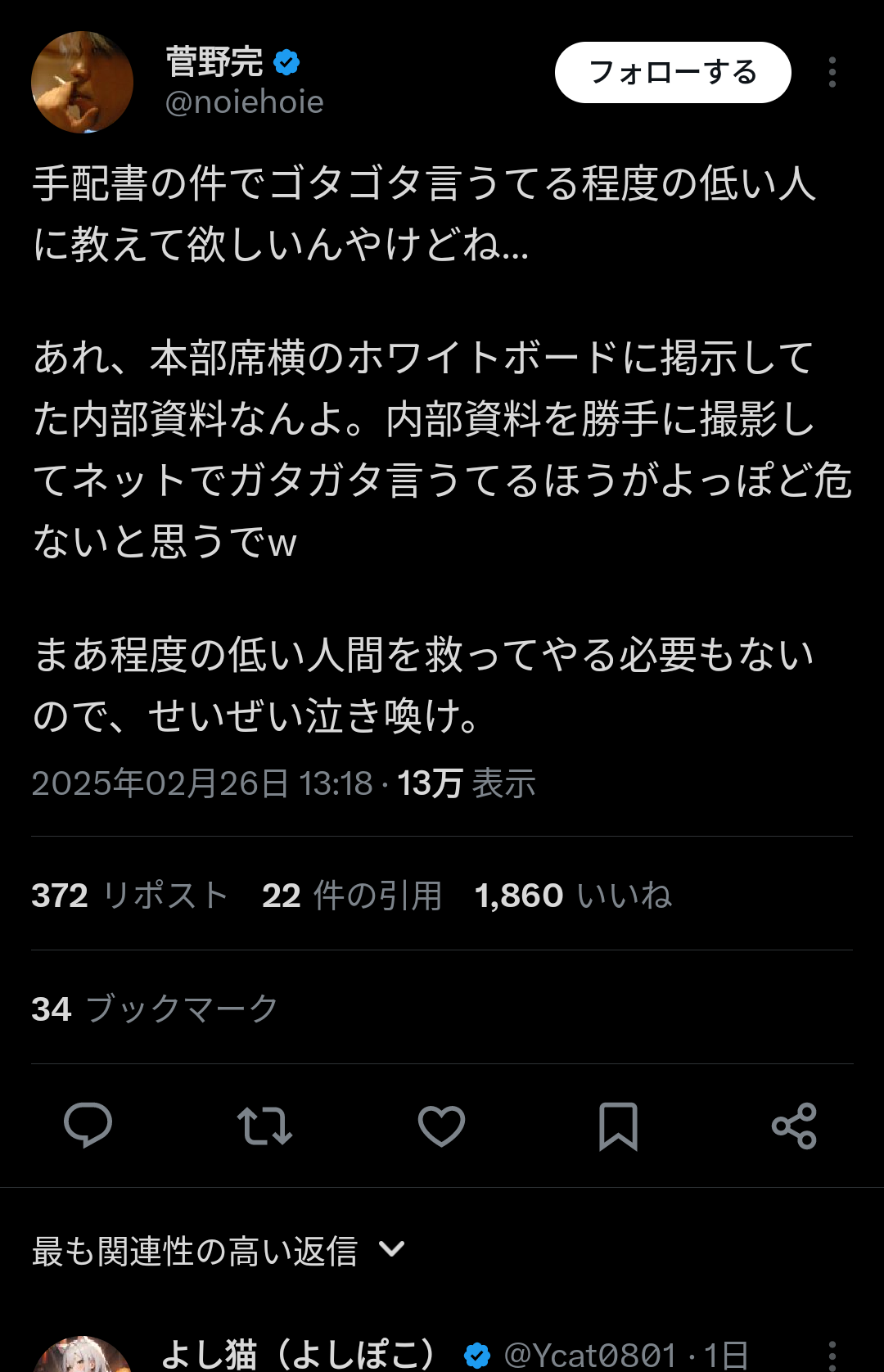Bookmark this post
This screenshot has height=1372, width=884.
pyautogui.click(x=618, y=1126)
